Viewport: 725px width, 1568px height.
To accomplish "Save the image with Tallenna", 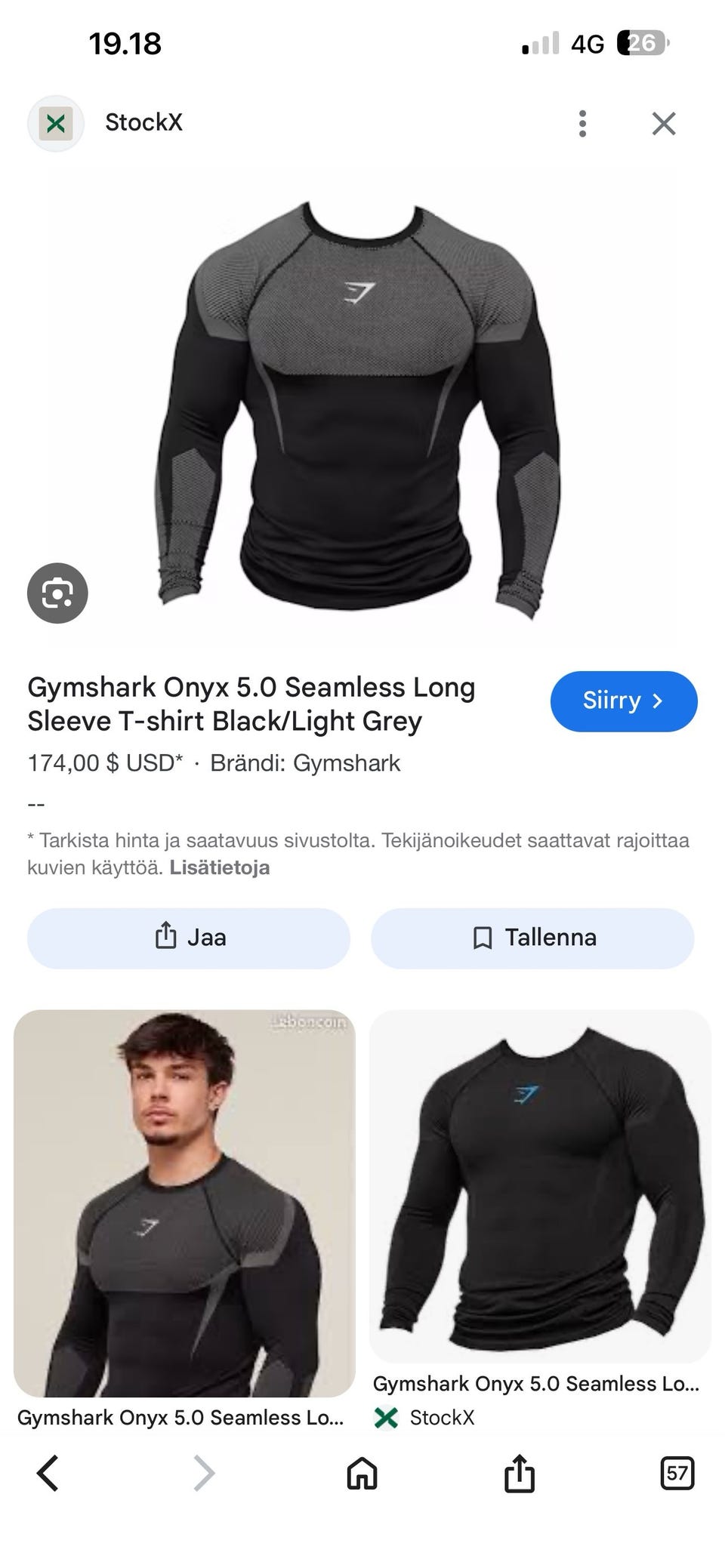I will [x=532, y=938].
